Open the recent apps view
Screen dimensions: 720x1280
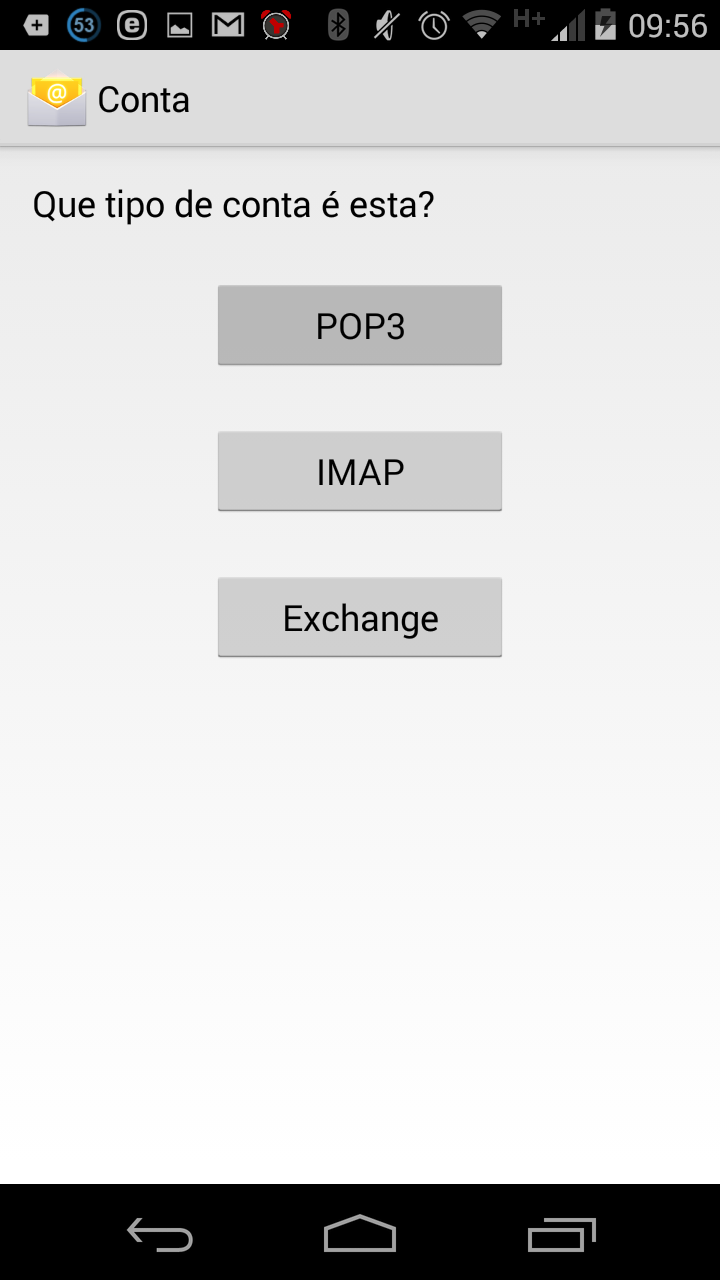coord(561,1234)
